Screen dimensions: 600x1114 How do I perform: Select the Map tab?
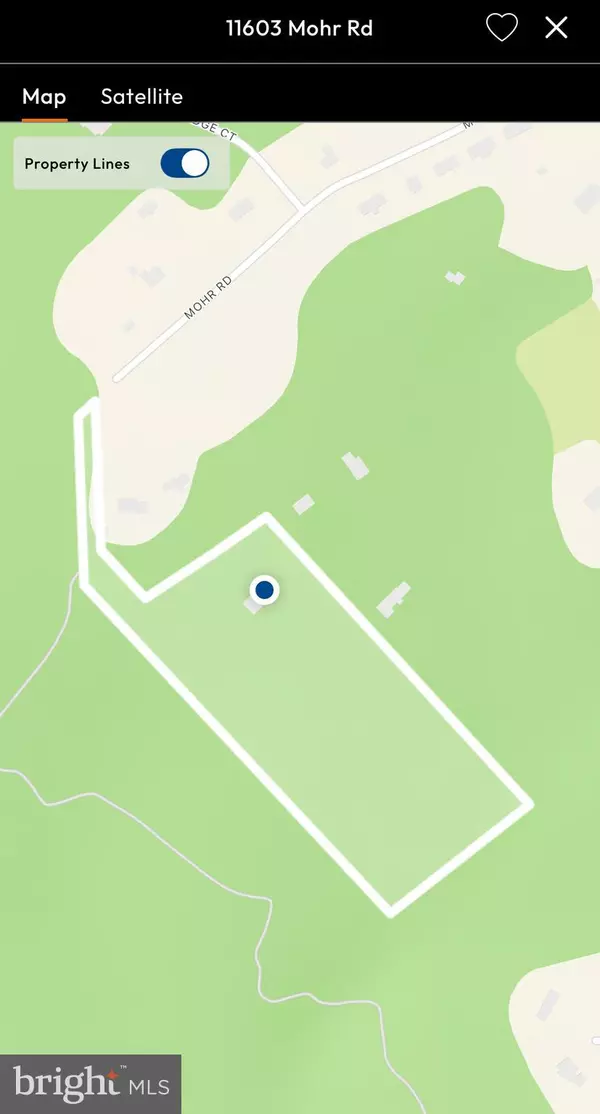44,97
